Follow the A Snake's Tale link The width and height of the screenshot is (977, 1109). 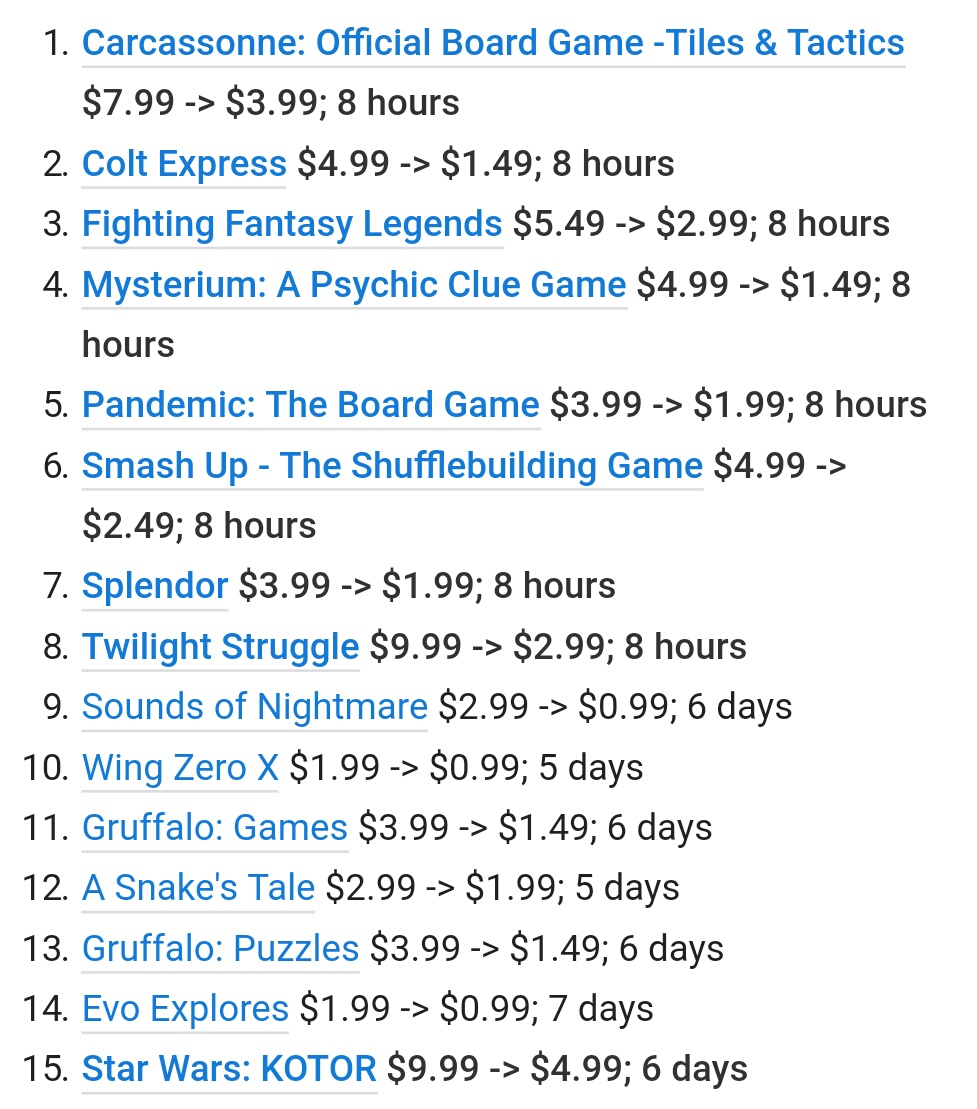198,888
